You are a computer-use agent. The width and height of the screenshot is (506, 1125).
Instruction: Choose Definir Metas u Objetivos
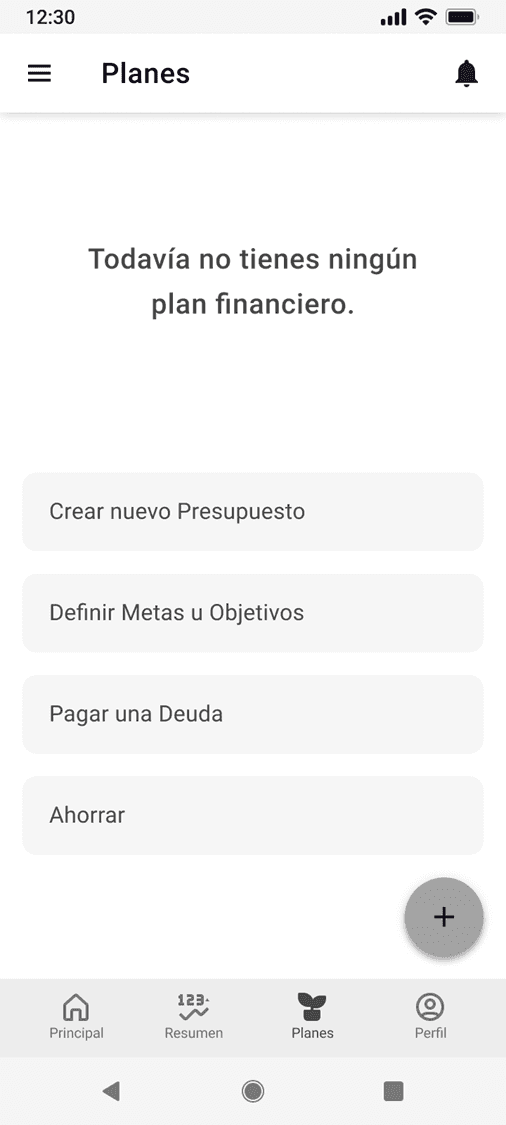tap(253, 613)
